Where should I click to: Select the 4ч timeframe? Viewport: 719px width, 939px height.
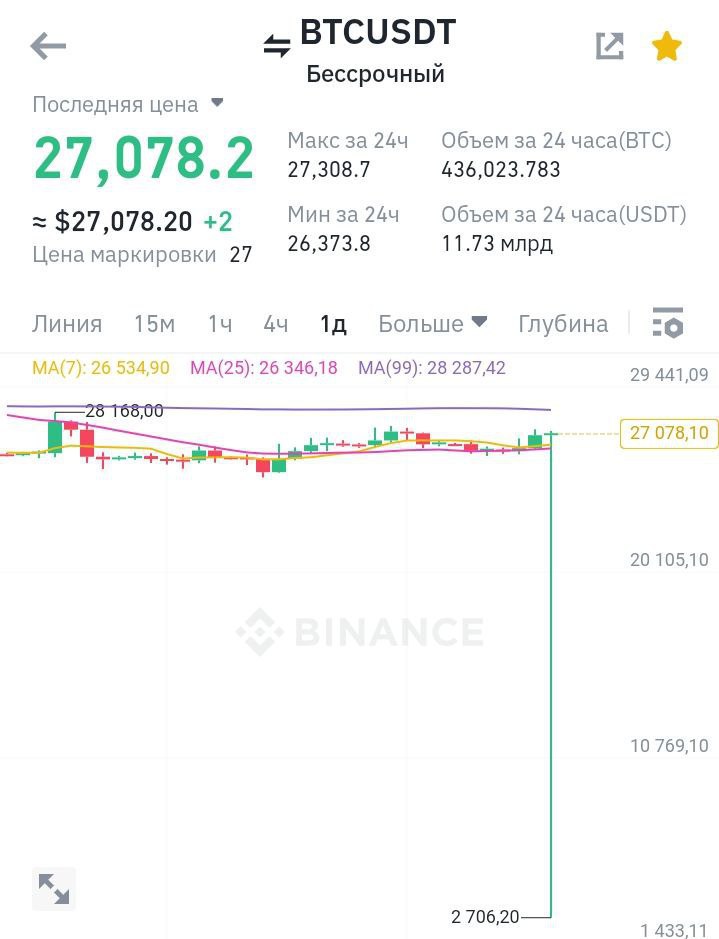276,324
